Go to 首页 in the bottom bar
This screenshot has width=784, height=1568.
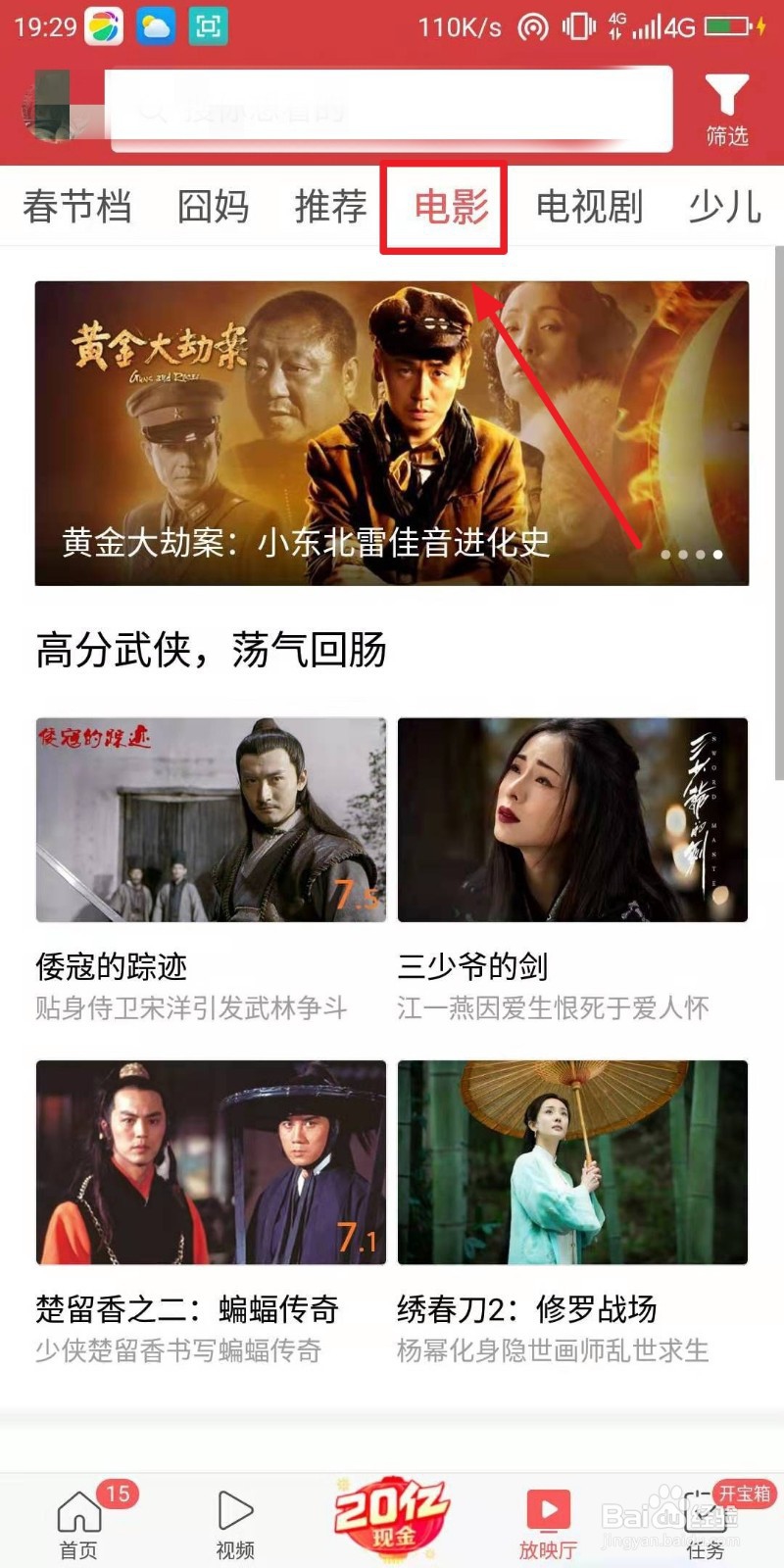point(78,1522)
